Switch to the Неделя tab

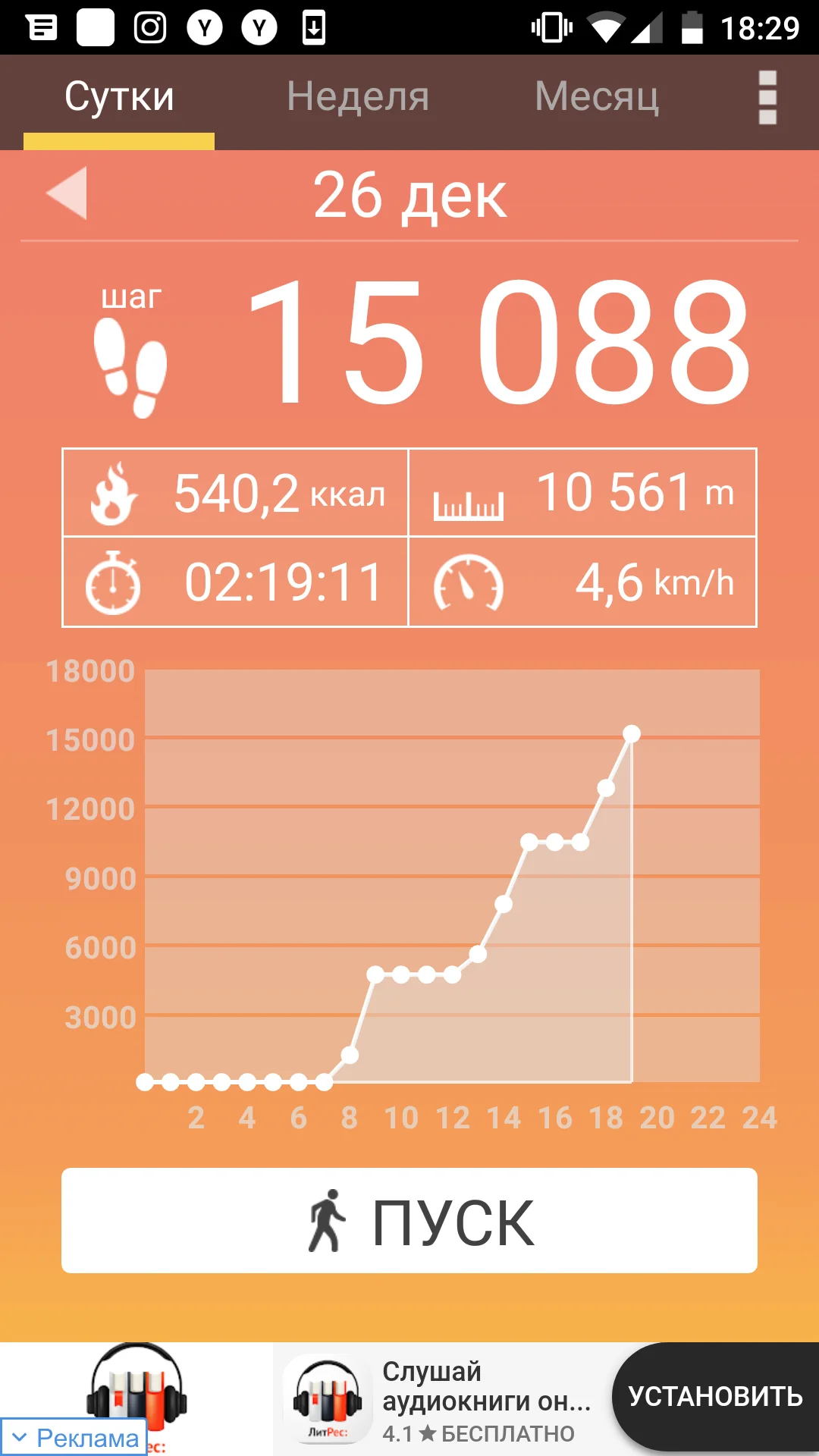358,97
